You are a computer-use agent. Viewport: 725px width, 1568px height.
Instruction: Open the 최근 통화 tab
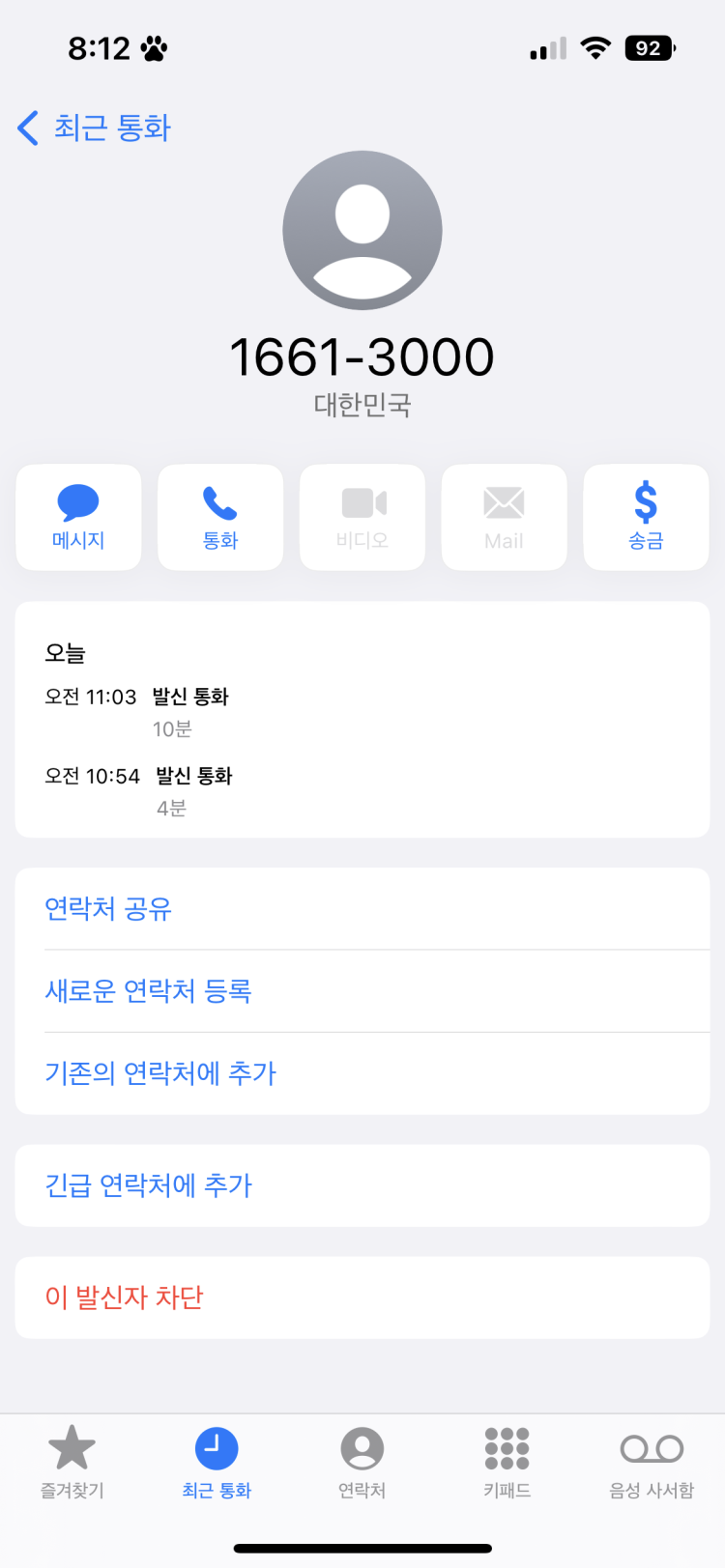(x=217, y=1462)
